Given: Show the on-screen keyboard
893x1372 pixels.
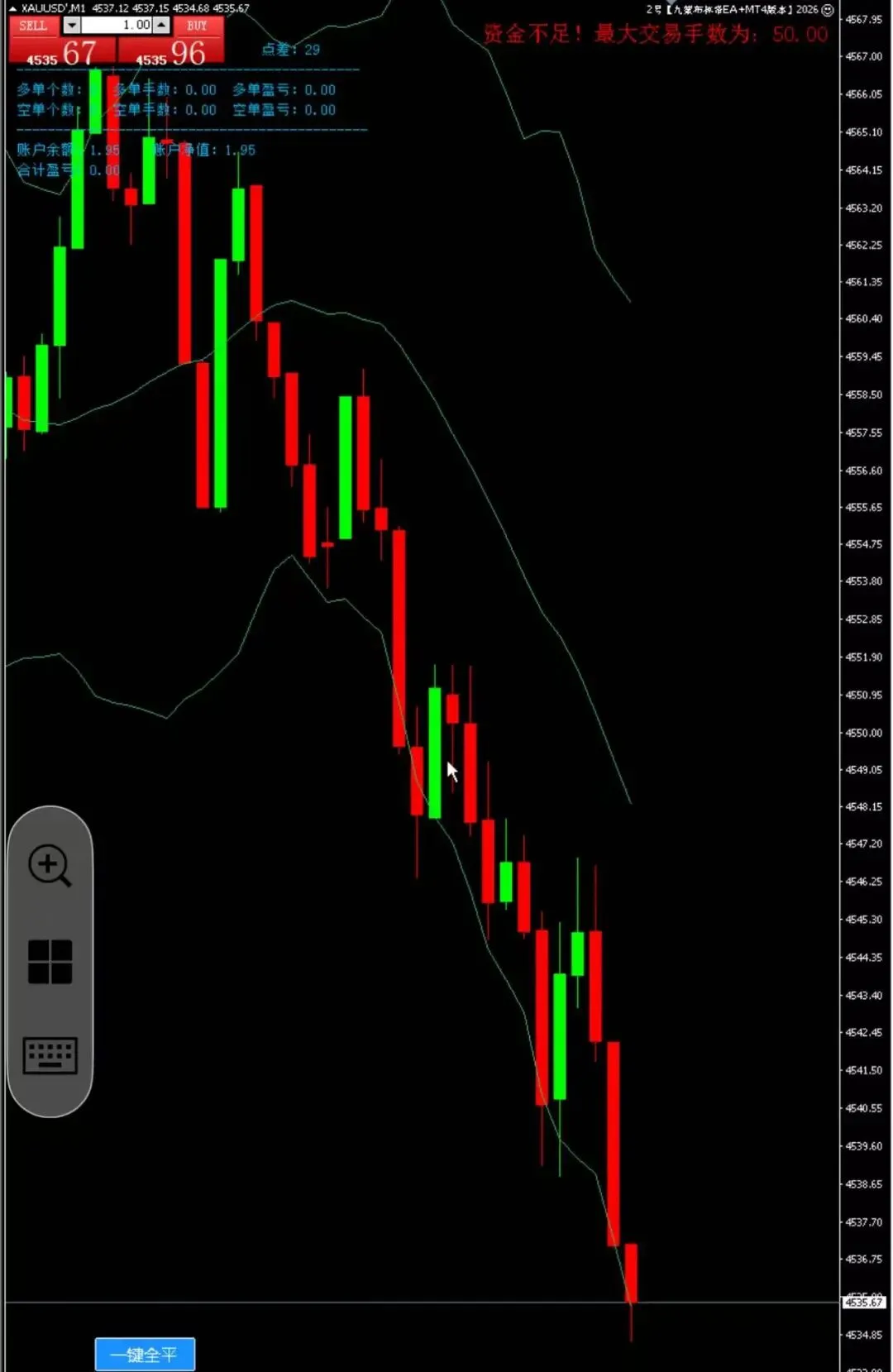Looking at the screenshot, I should point(50,1056).
